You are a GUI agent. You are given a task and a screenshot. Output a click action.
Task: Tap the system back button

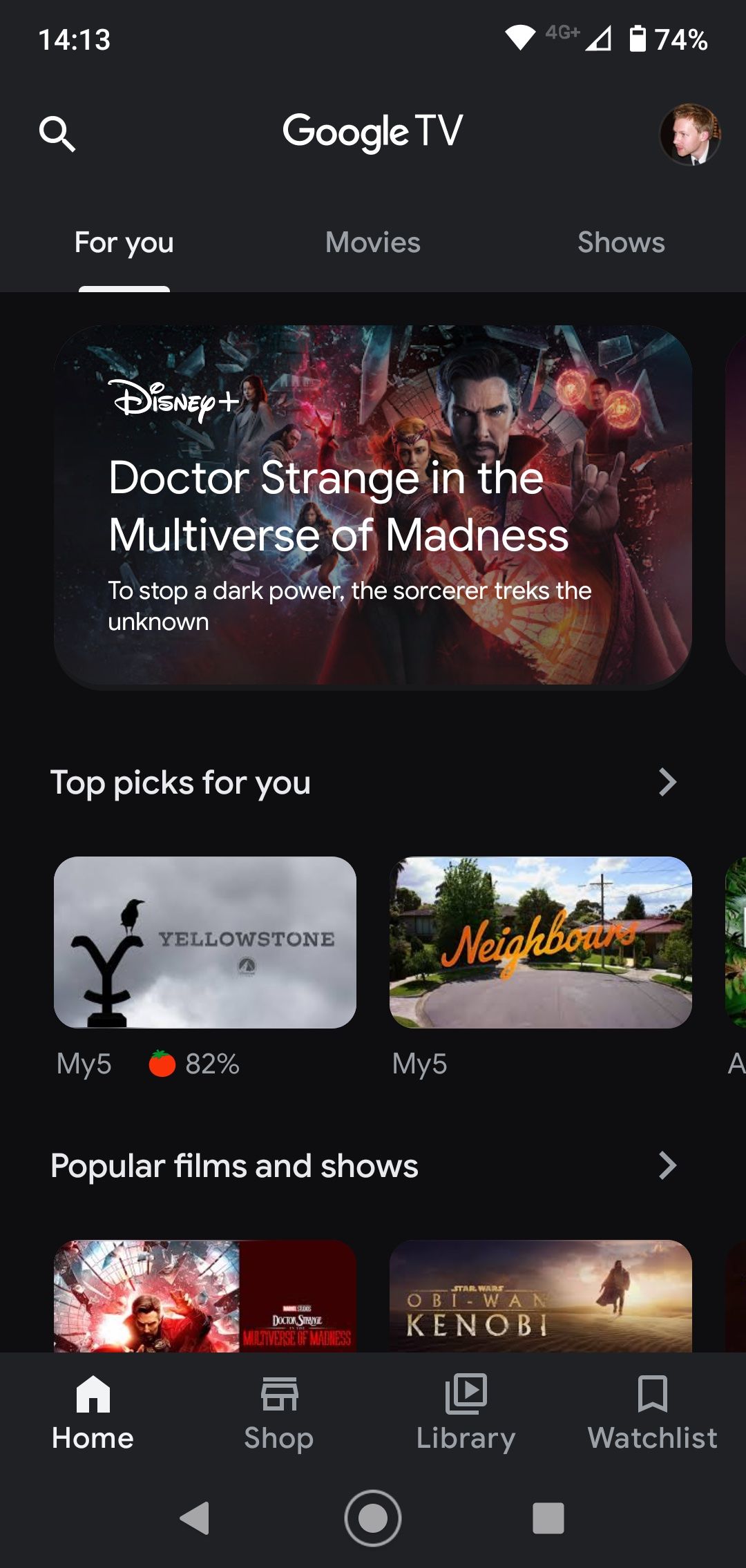pyautogui.click(x=195, y=1518)
